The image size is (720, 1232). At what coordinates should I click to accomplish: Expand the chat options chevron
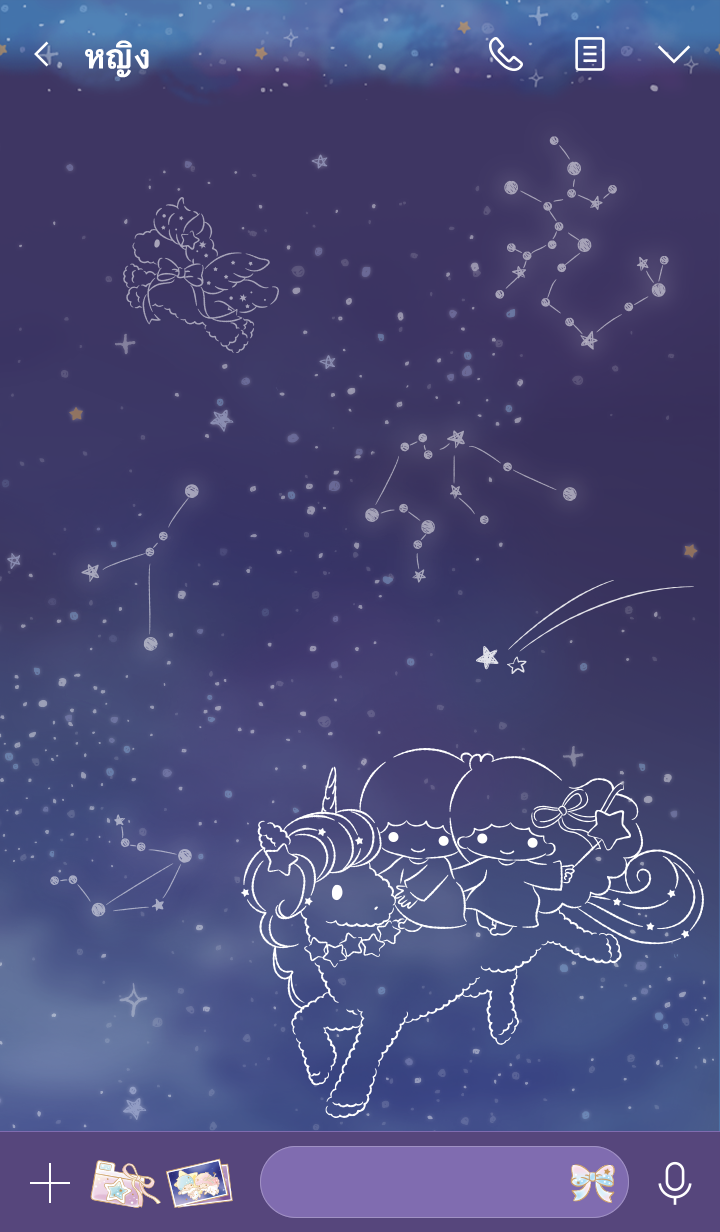coord(673,54)
